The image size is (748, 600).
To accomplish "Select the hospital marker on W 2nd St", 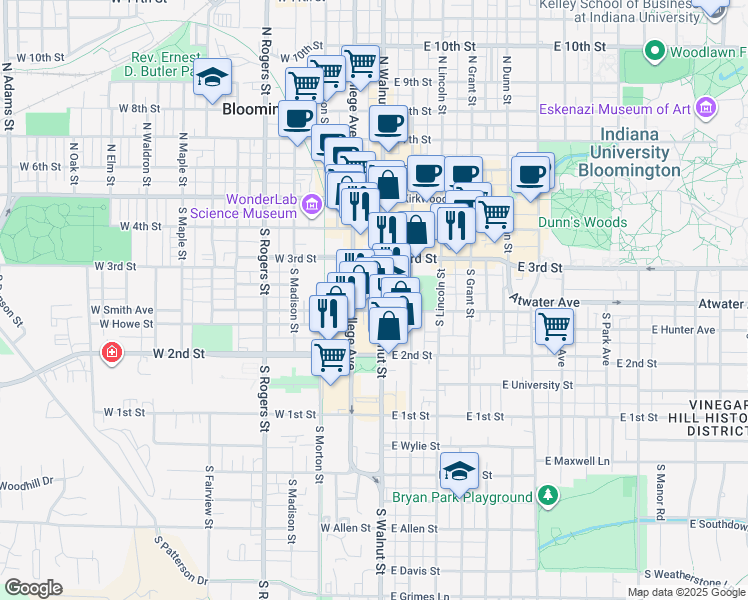I will click(111, 353).
